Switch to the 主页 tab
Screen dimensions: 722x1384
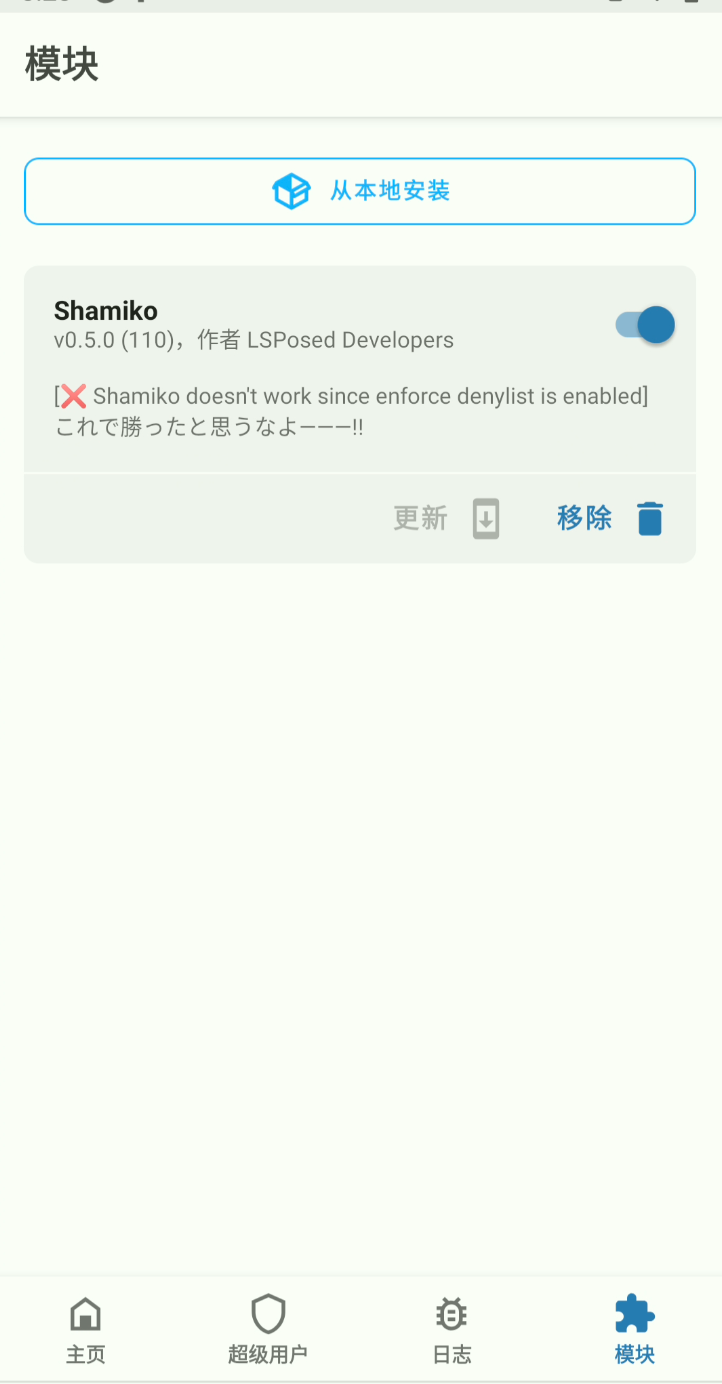(86, 1329)
